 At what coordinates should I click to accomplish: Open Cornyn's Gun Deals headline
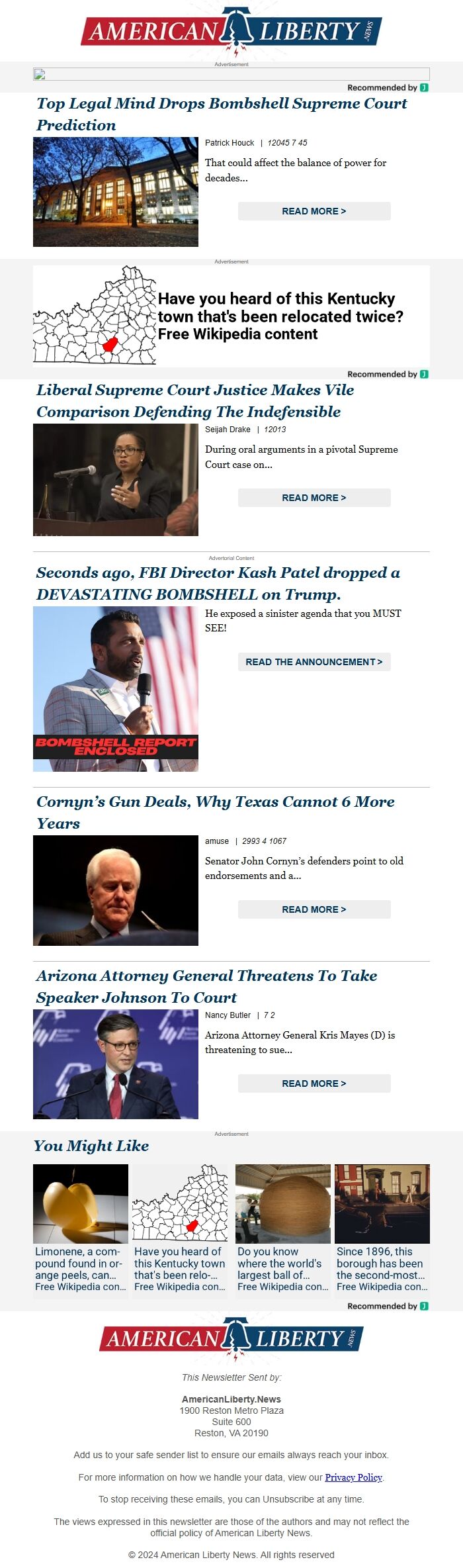pyautogui.click(x=216, y=812)
